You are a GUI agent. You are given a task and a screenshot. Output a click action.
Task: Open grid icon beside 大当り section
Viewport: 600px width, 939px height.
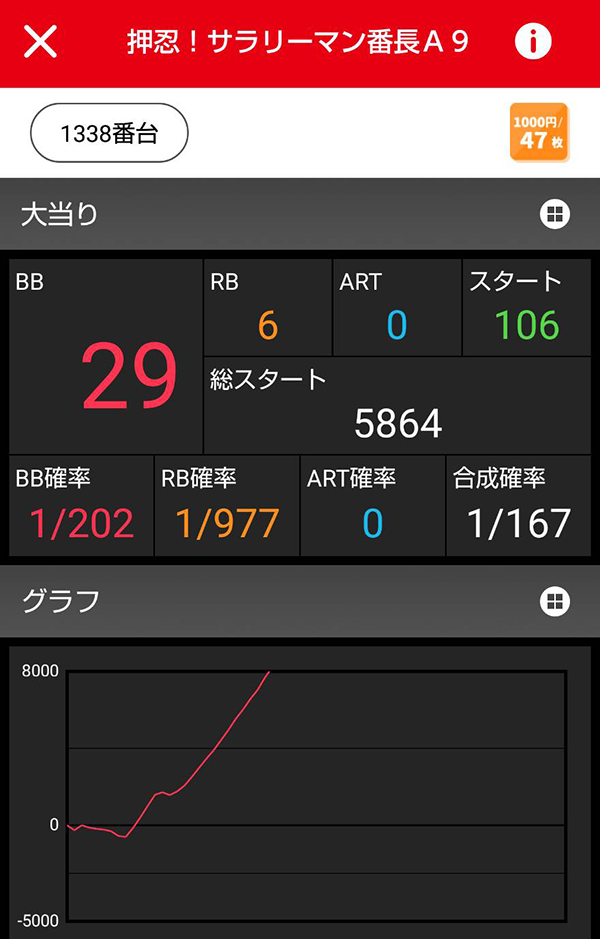[x=555, y=213]
